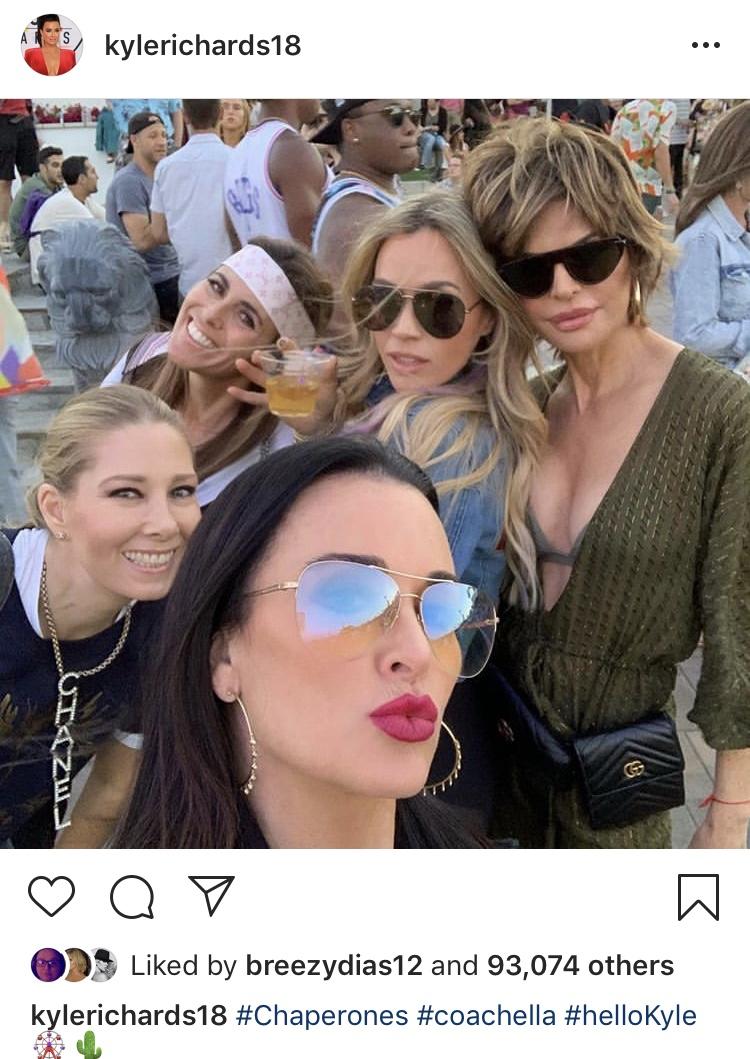Open the #coachella hashtag

486,1016
